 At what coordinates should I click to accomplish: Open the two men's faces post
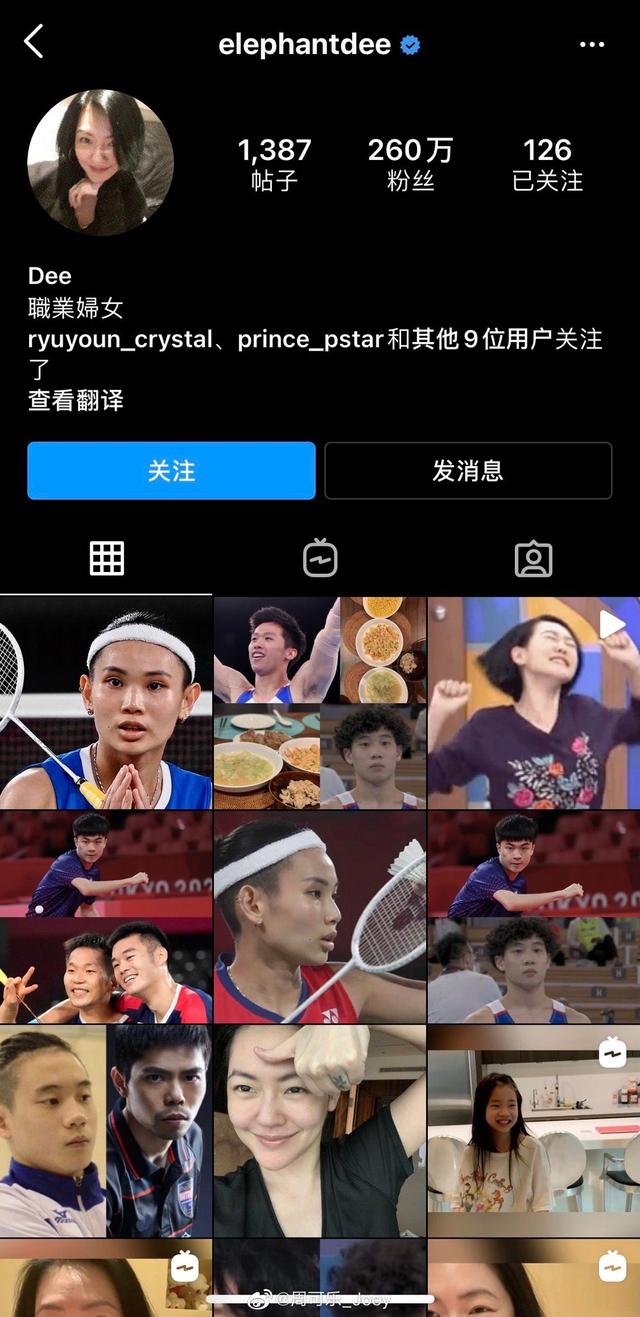[x=106, y=1131]
